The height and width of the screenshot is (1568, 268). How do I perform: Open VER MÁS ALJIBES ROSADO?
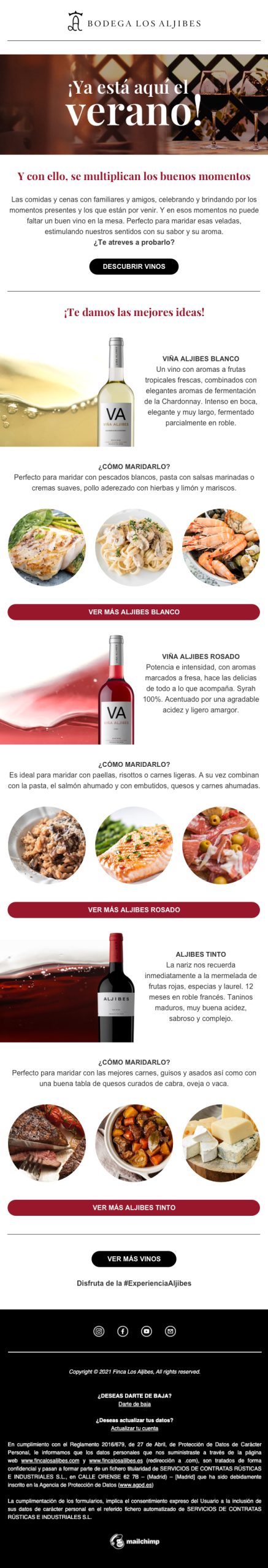tap(134, 910)
